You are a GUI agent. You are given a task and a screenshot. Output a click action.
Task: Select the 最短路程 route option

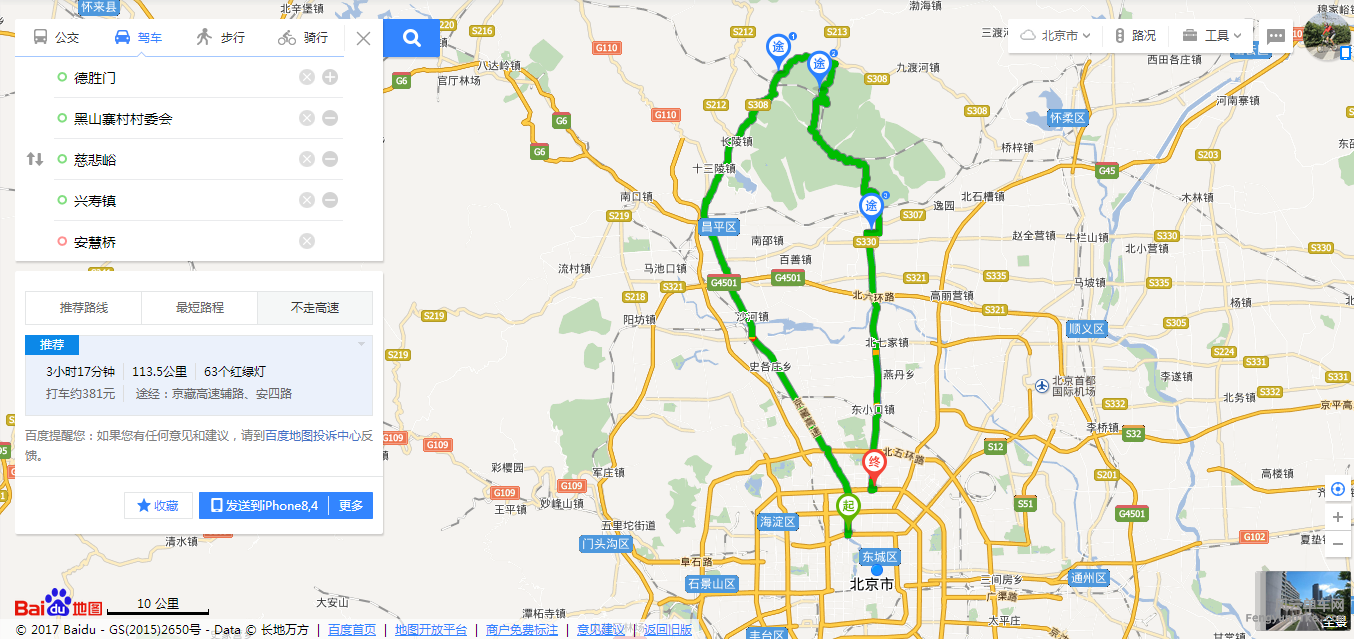coord(200,308)
